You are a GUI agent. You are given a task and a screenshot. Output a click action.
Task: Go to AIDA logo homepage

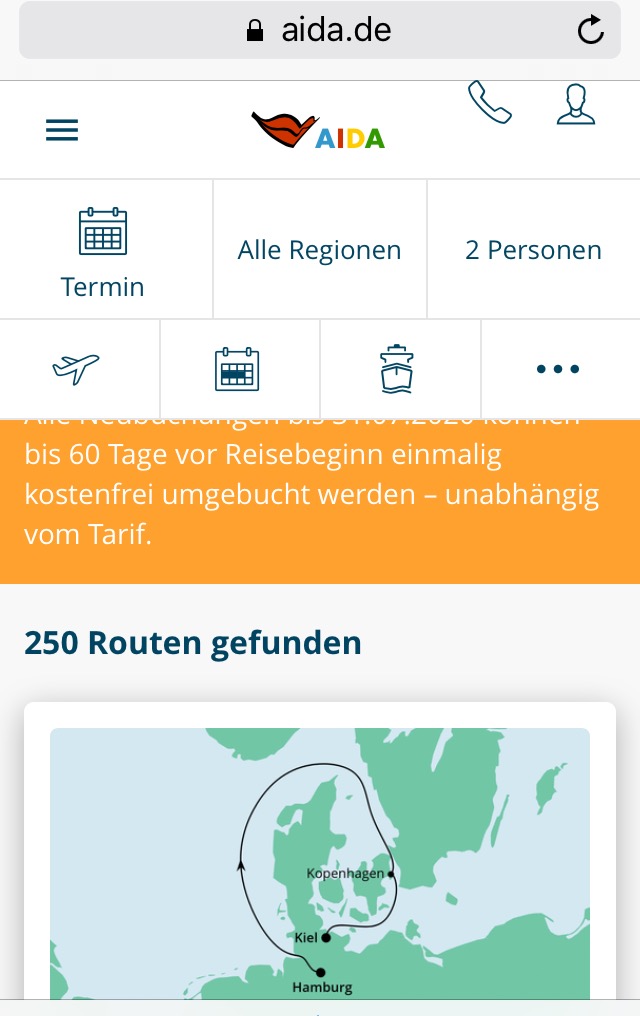(318, 131)
